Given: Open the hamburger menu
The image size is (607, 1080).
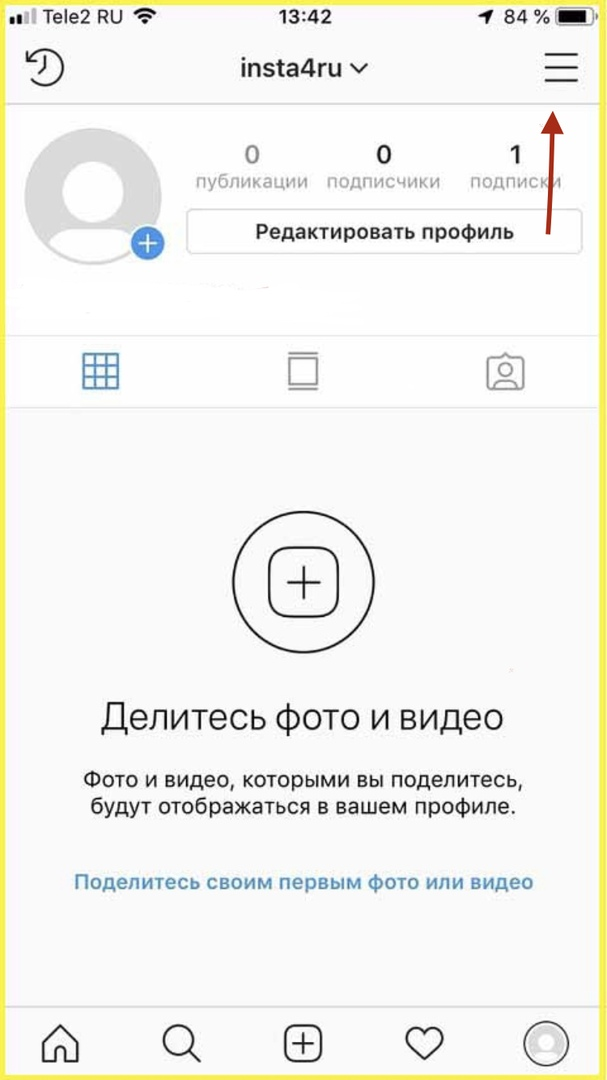Looking at the screenshot, I should coord(561,66).
